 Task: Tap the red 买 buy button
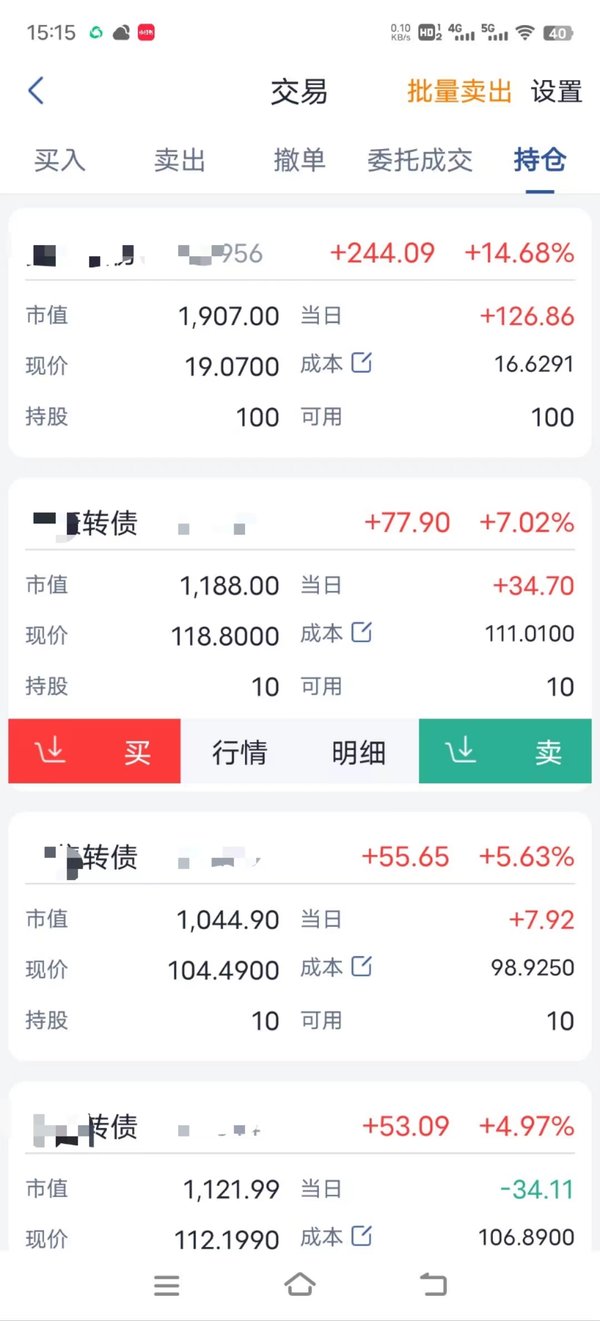click(94, 751)
